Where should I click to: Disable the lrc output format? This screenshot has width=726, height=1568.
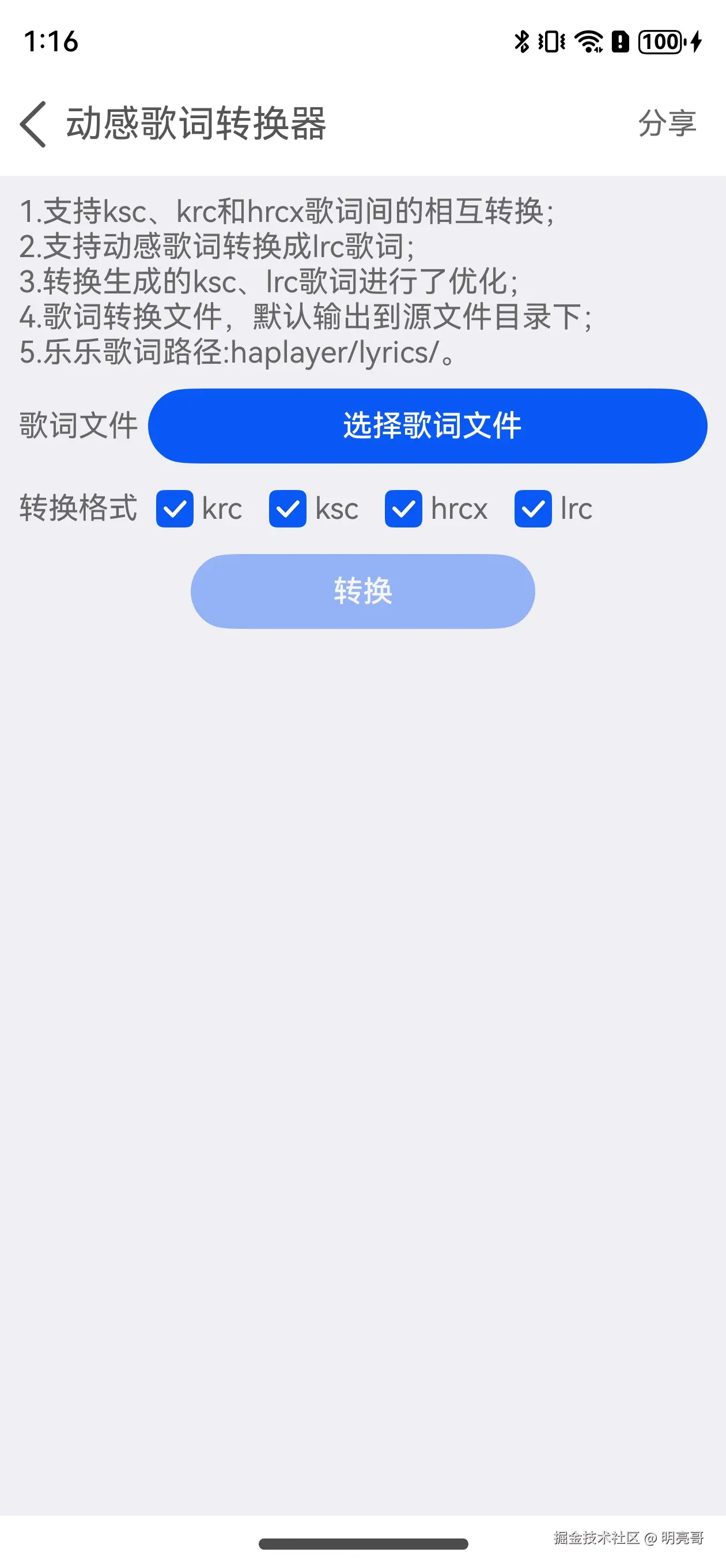(533, 509)
